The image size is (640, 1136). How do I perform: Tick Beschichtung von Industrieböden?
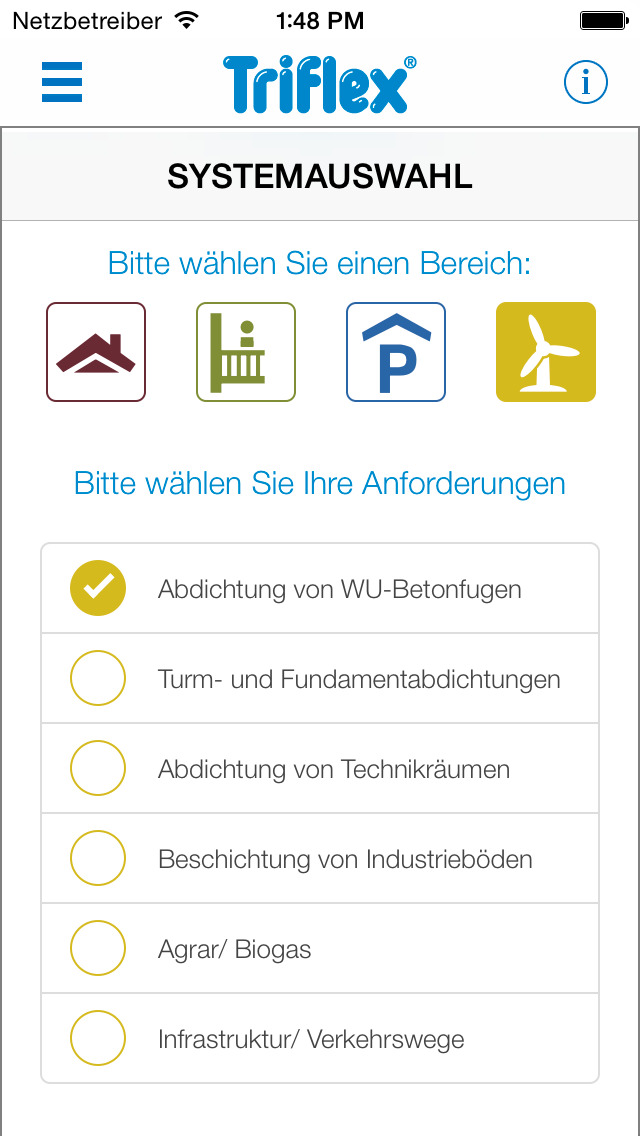[x=320, y=859]
